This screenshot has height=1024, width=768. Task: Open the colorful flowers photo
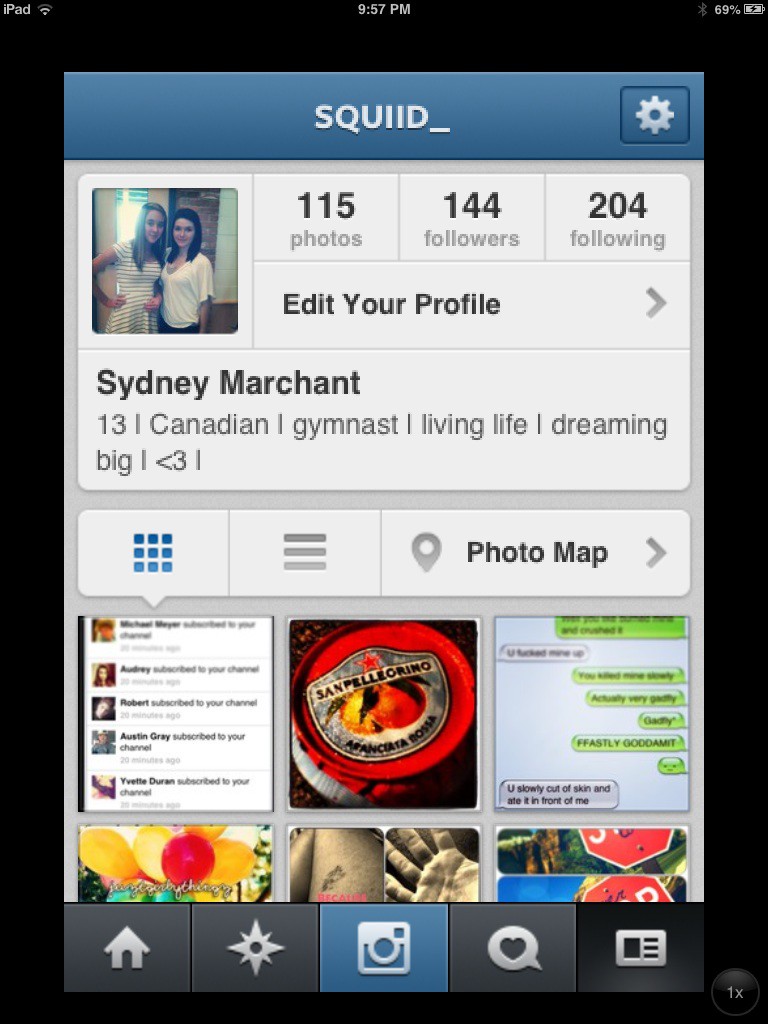[x=176, y=864]
